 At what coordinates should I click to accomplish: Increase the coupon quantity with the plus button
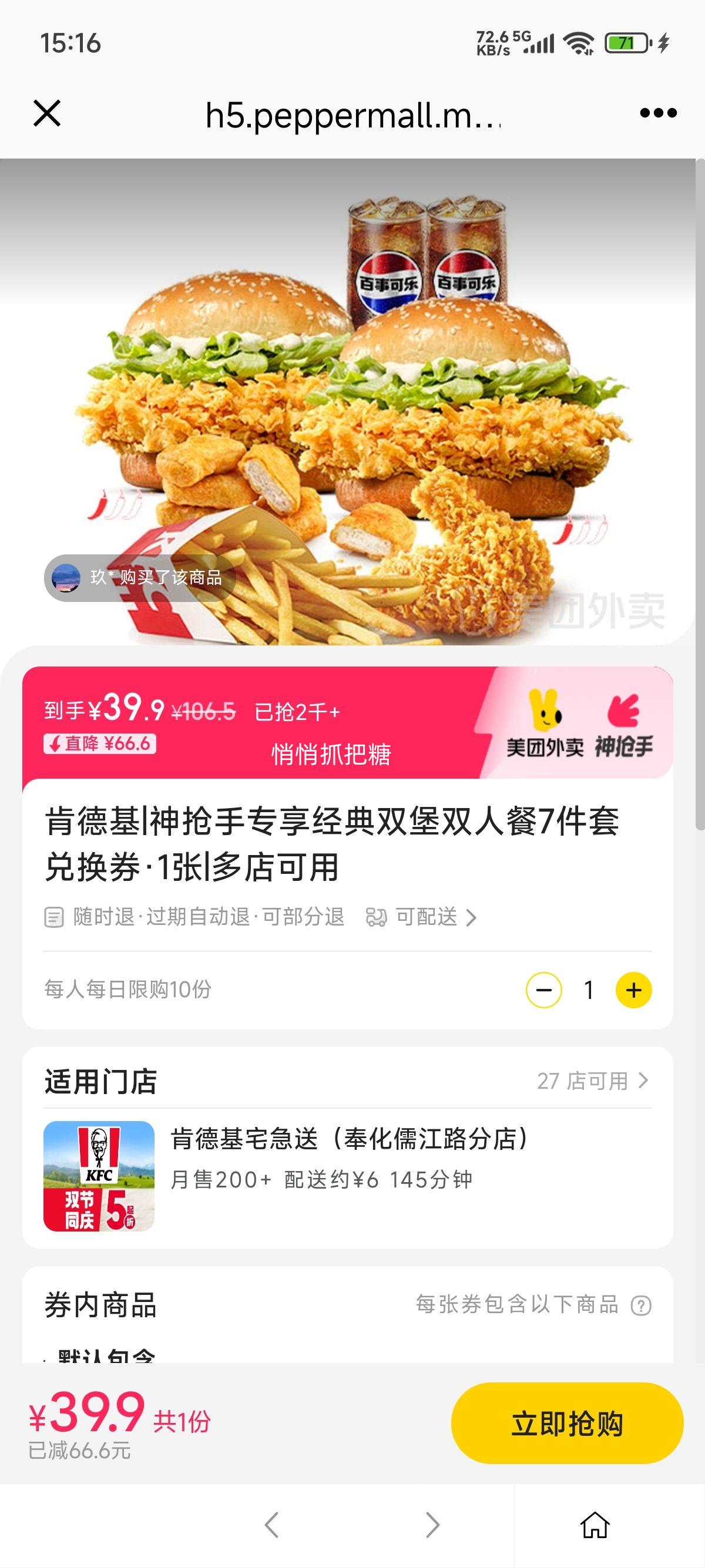tap(633, 990)
